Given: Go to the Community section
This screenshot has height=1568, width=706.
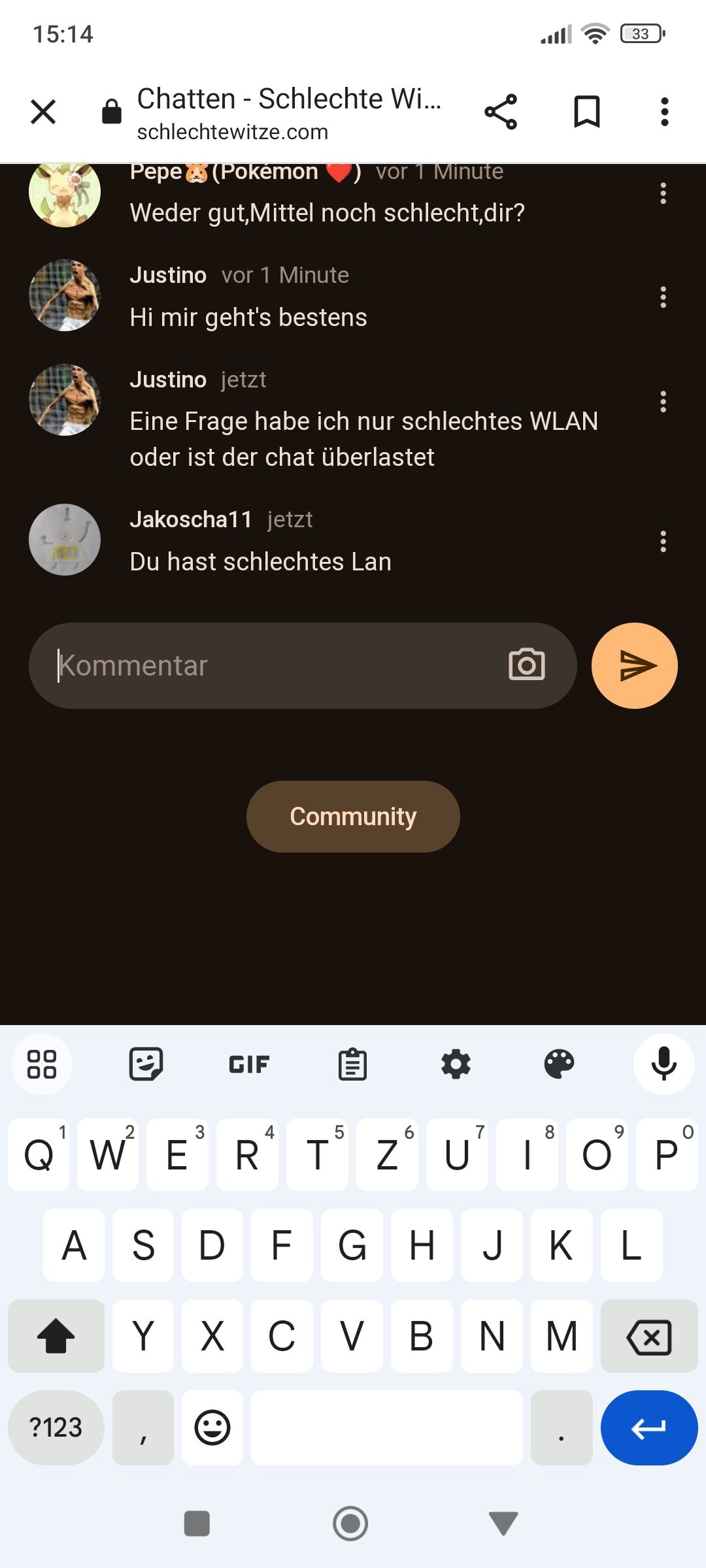Looking at the screenshot, I should [x=353, y=817].
